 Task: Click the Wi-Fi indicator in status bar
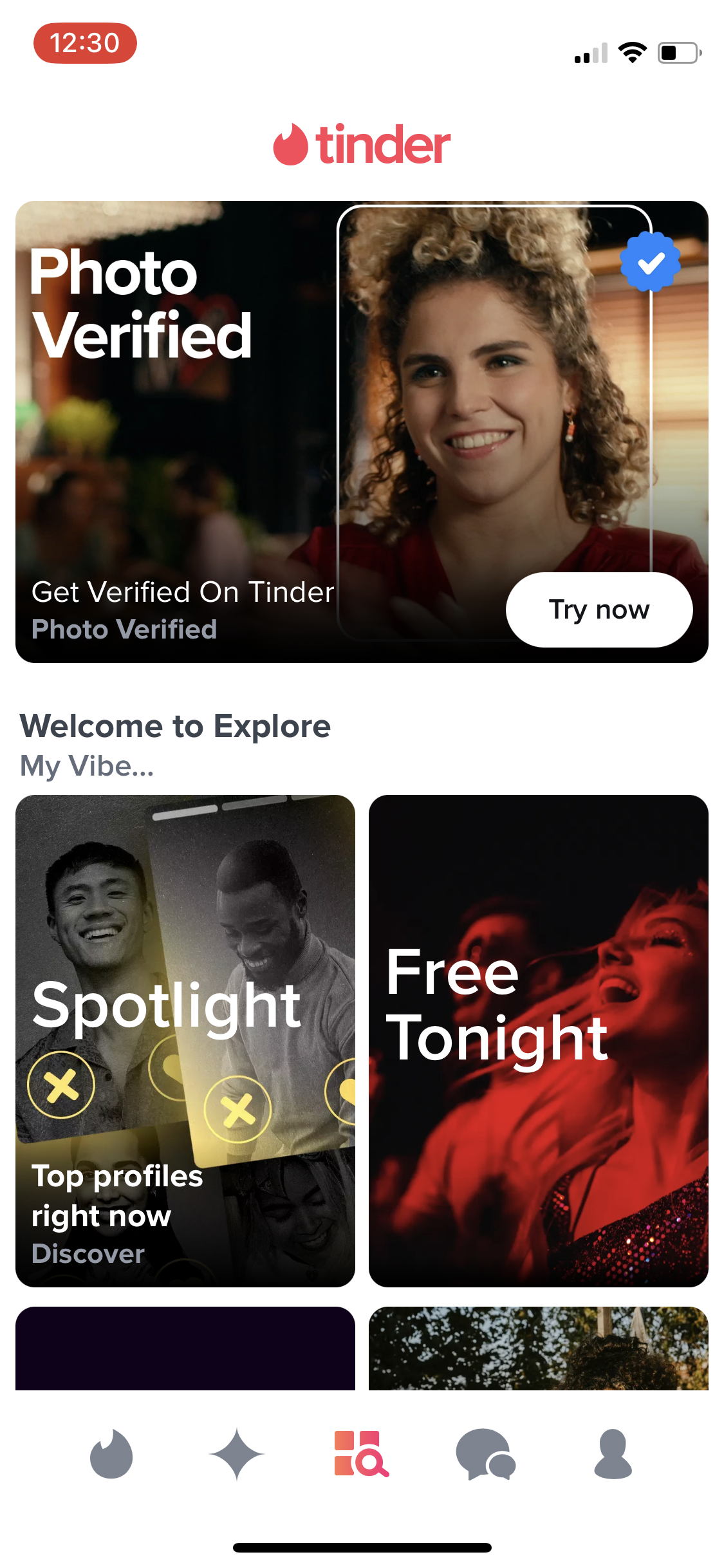tap(633, 53)
